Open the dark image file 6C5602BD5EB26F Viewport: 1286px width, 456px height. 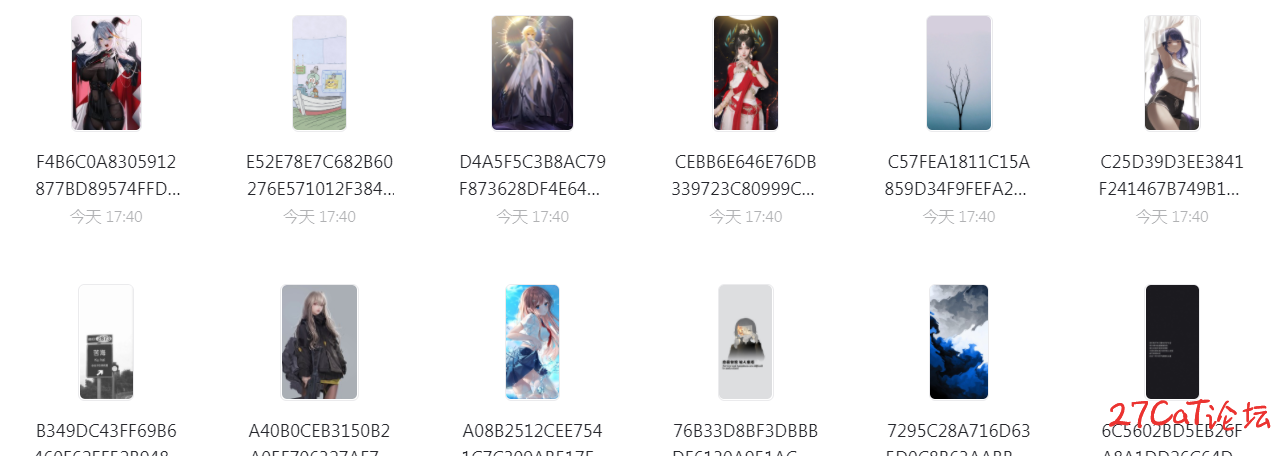(x=1171, y=342)
